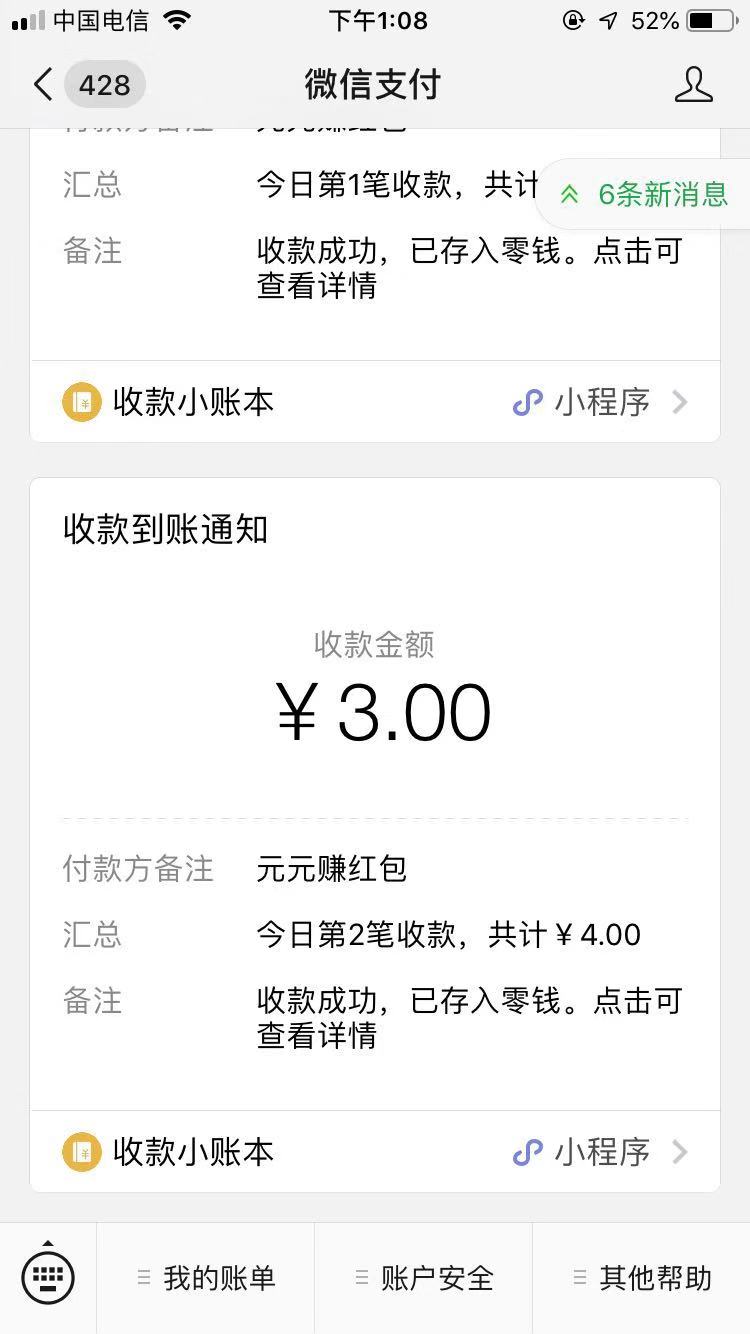Viewport: 750px width, 1334px height.
Task: Switch to keyboard input mode
Action: point(48,1277)
